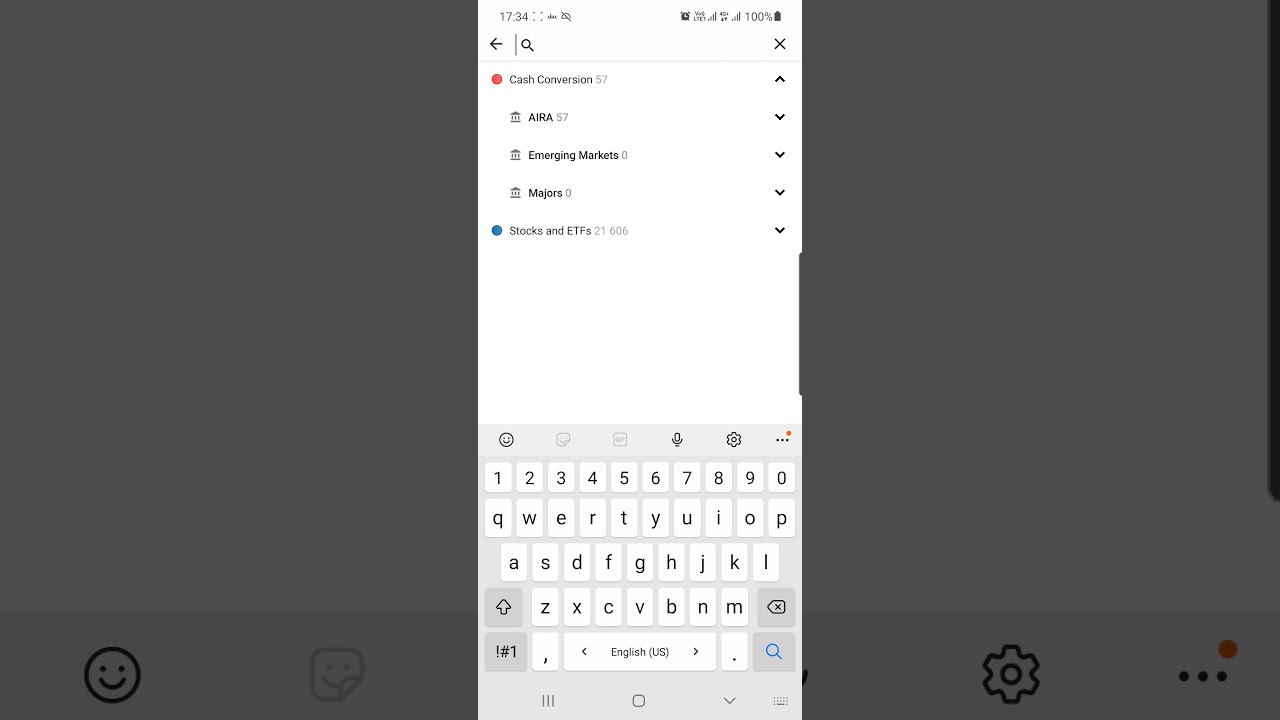Screen dimensions: 1280x720
Task: Collapse the Cash Conversion category
Action: click(x=780, y=79)
